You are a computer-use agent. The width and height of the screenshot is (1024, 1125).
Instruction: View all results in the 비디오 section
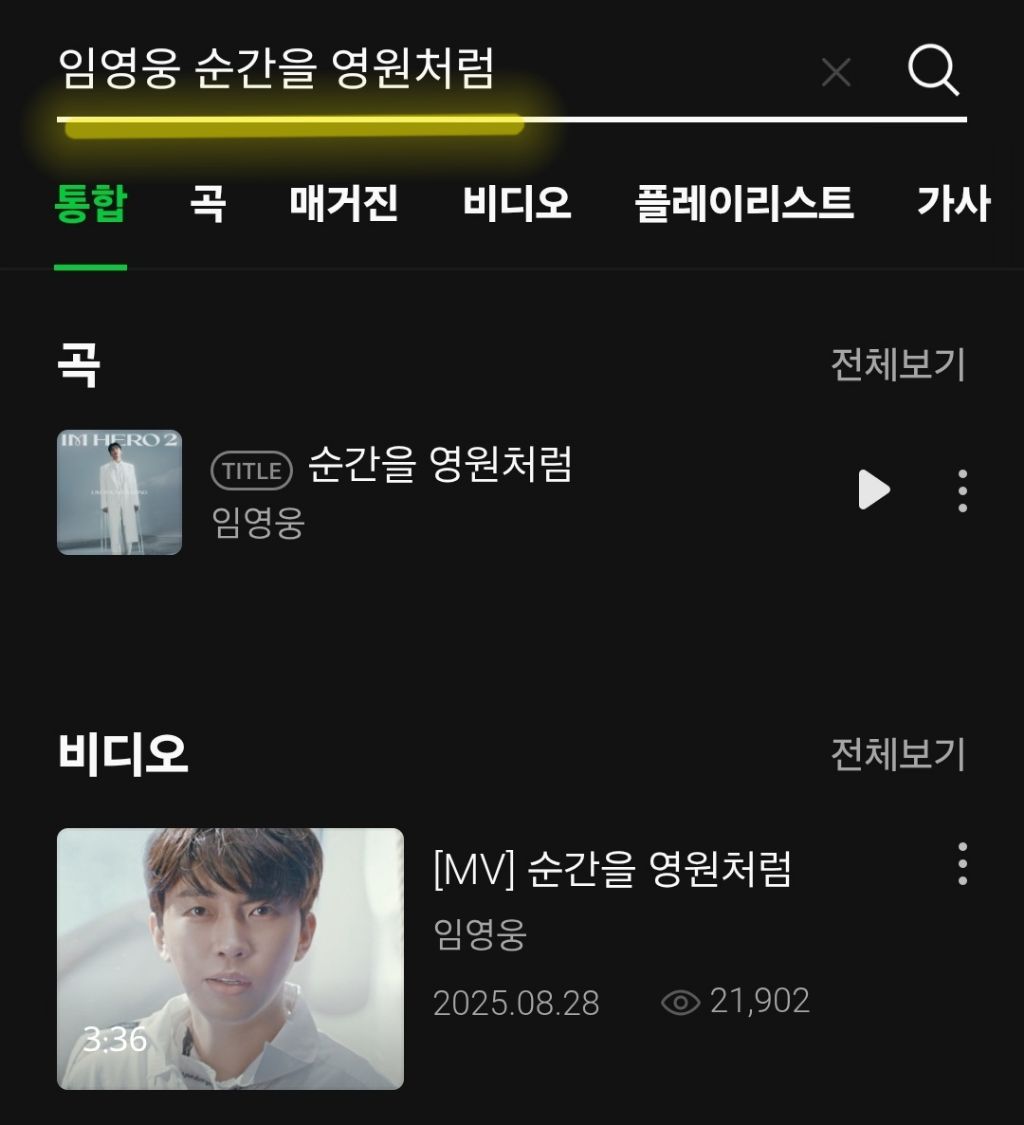pyautogui.click(x=898, y=755)
